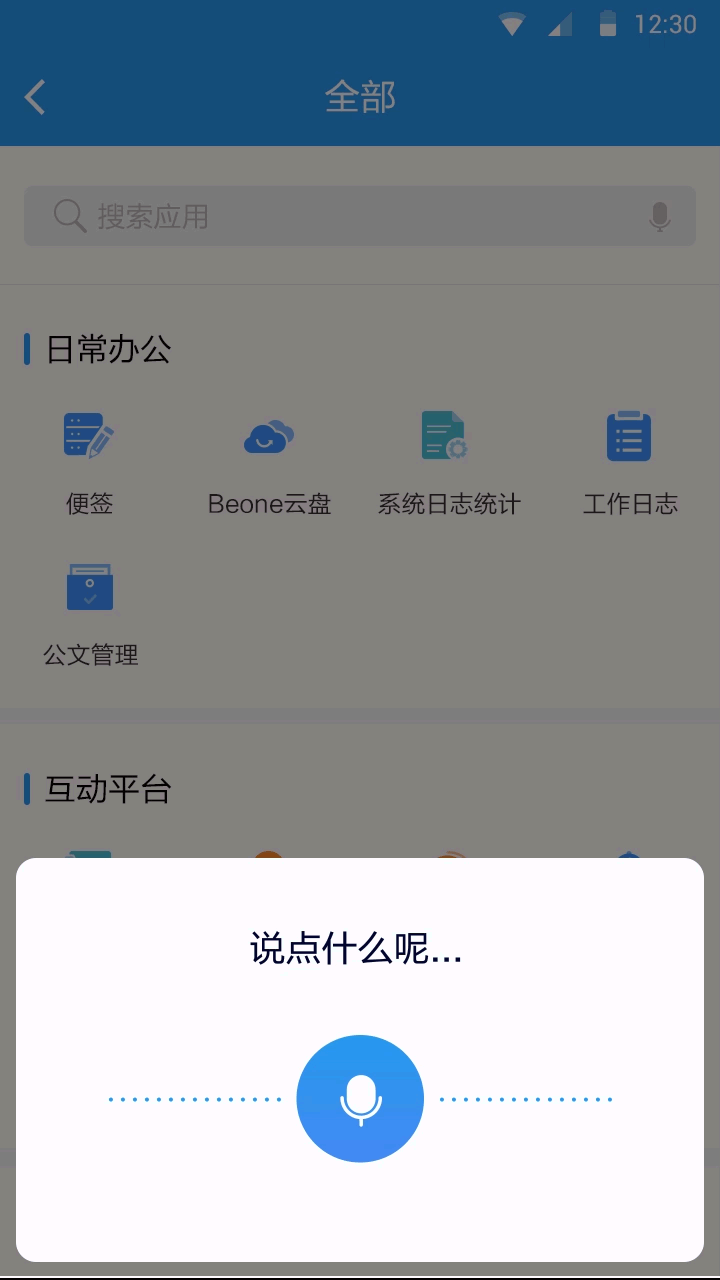
Task: Tap the back arrow in the title bar
Action: 34,97
